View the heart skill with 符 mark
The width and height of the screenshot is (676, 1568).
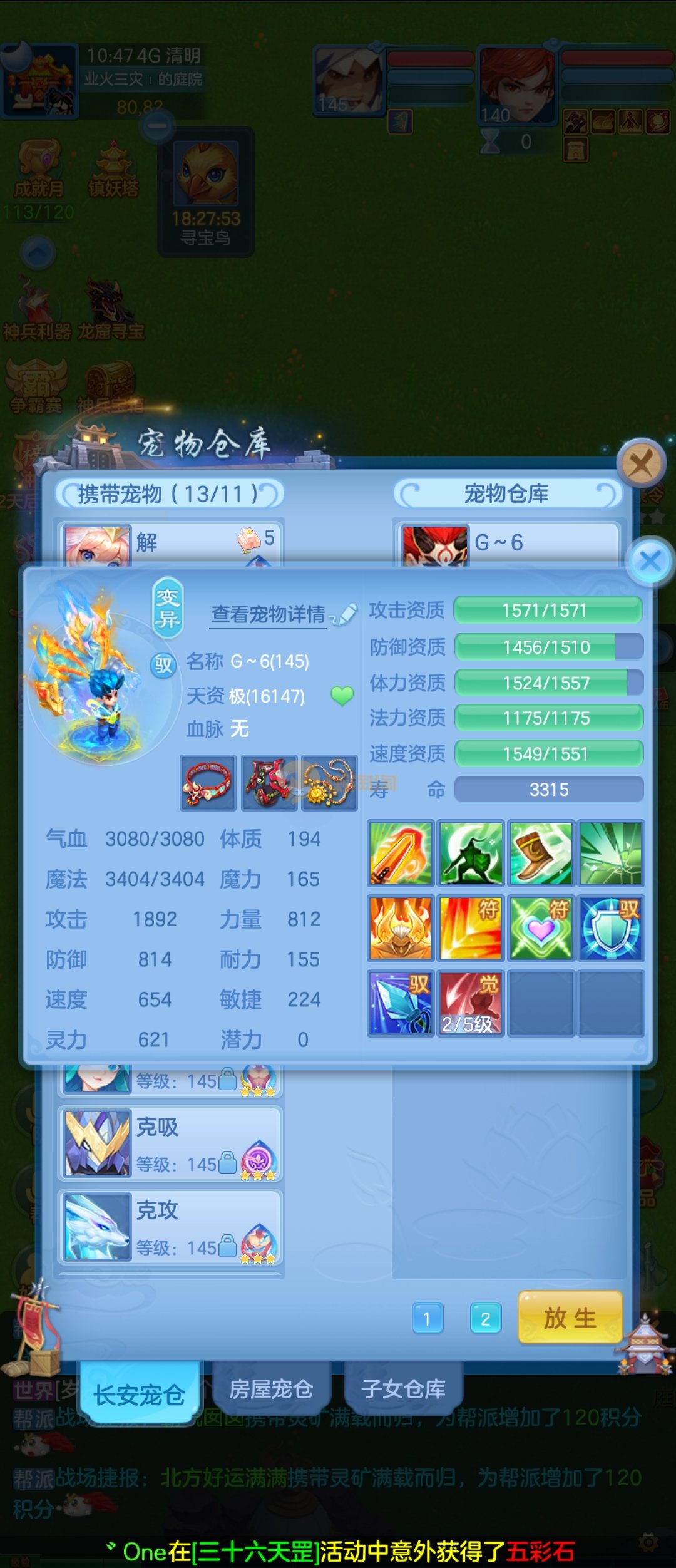pyautogui.click(x=541, y=928)
